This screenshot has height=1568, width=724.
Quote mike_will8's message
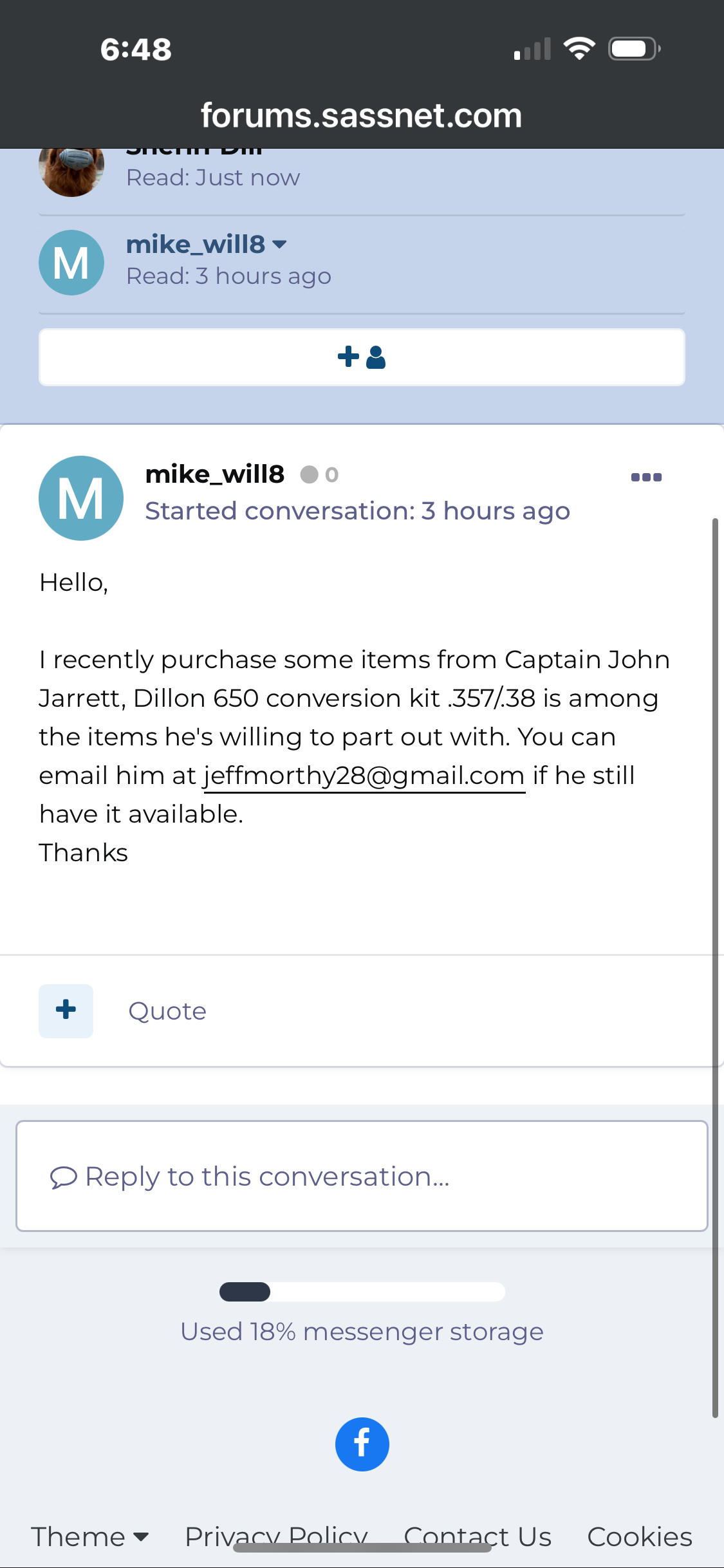pyautogui.click(x=167, y=1011)
